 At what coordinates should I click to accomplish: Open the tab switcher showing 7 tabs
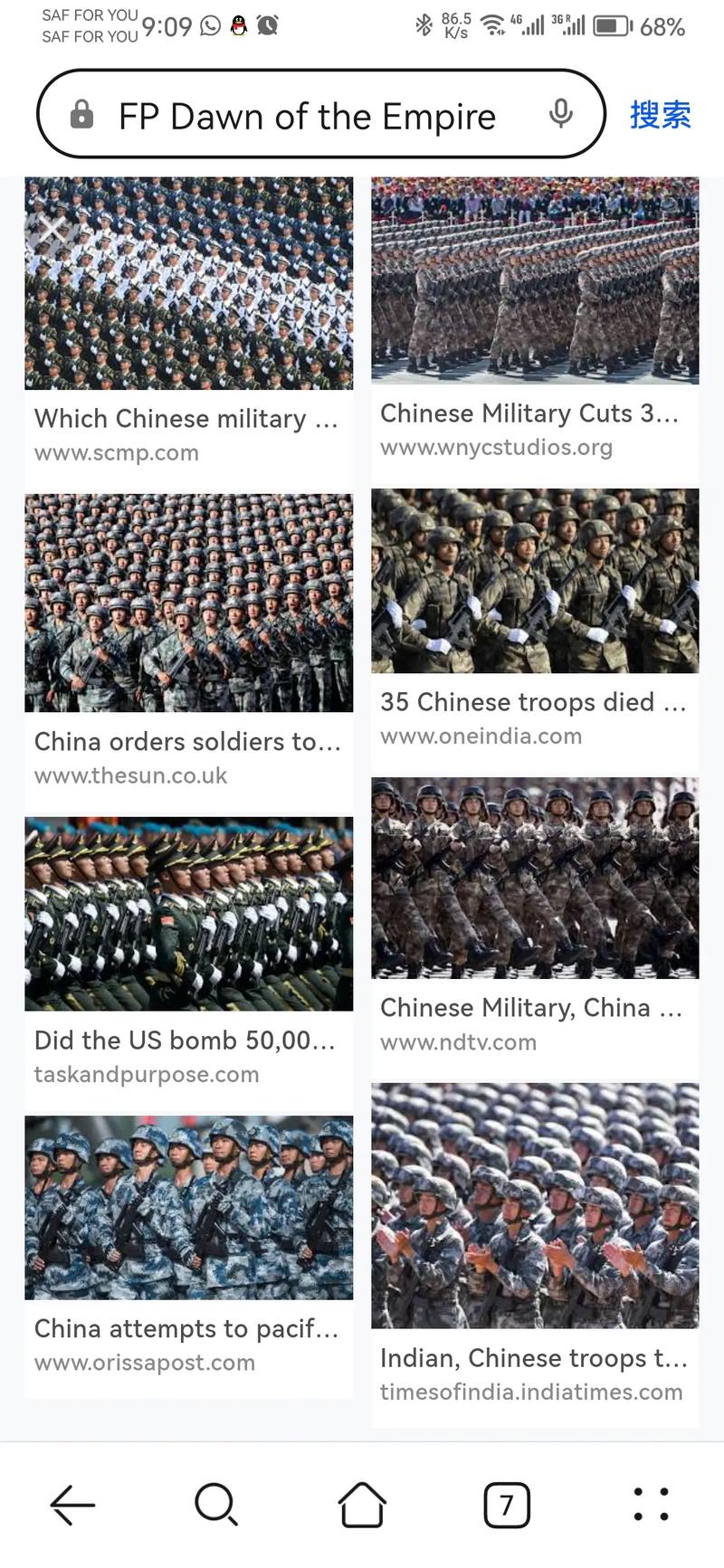click(x=507, y=1505)
